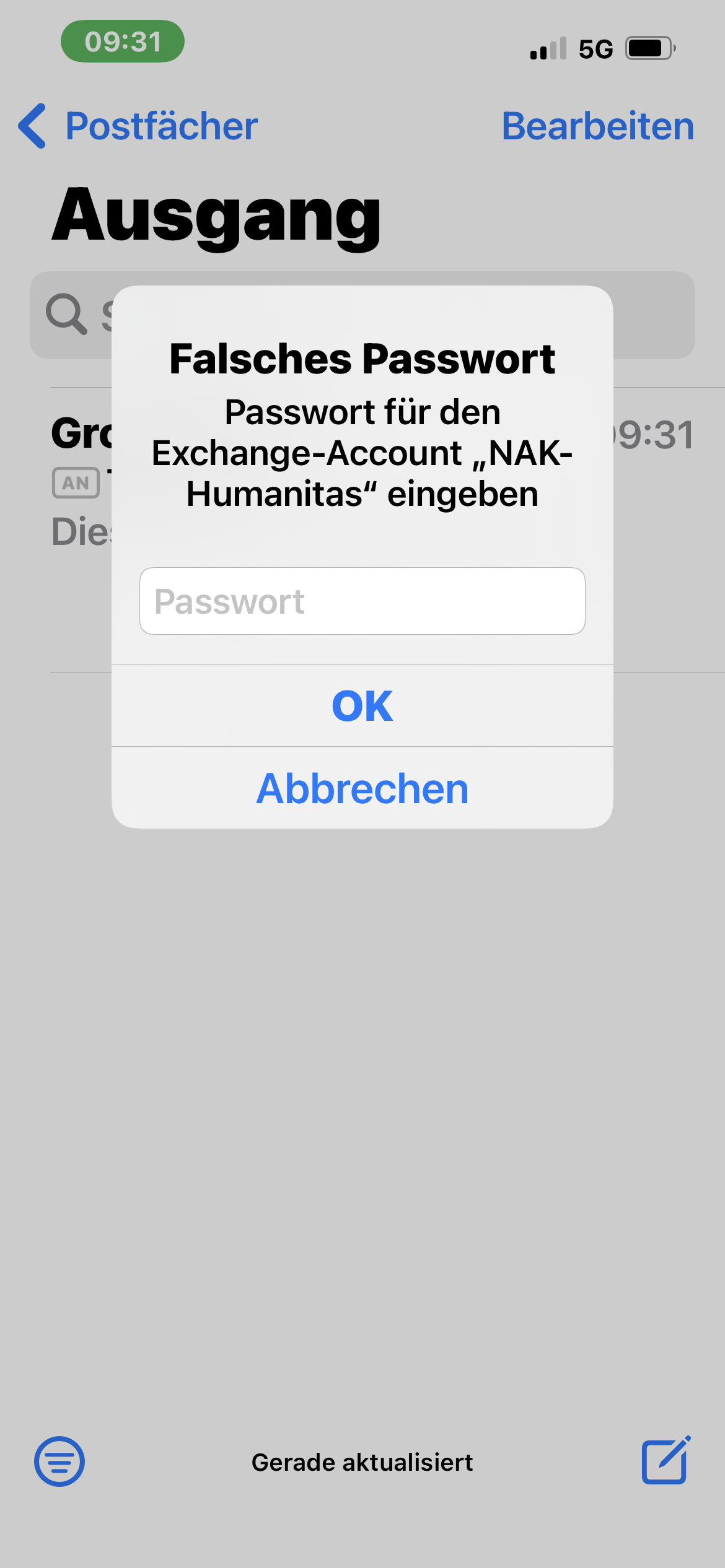Open the mail filter icon

pos(59,1461)
